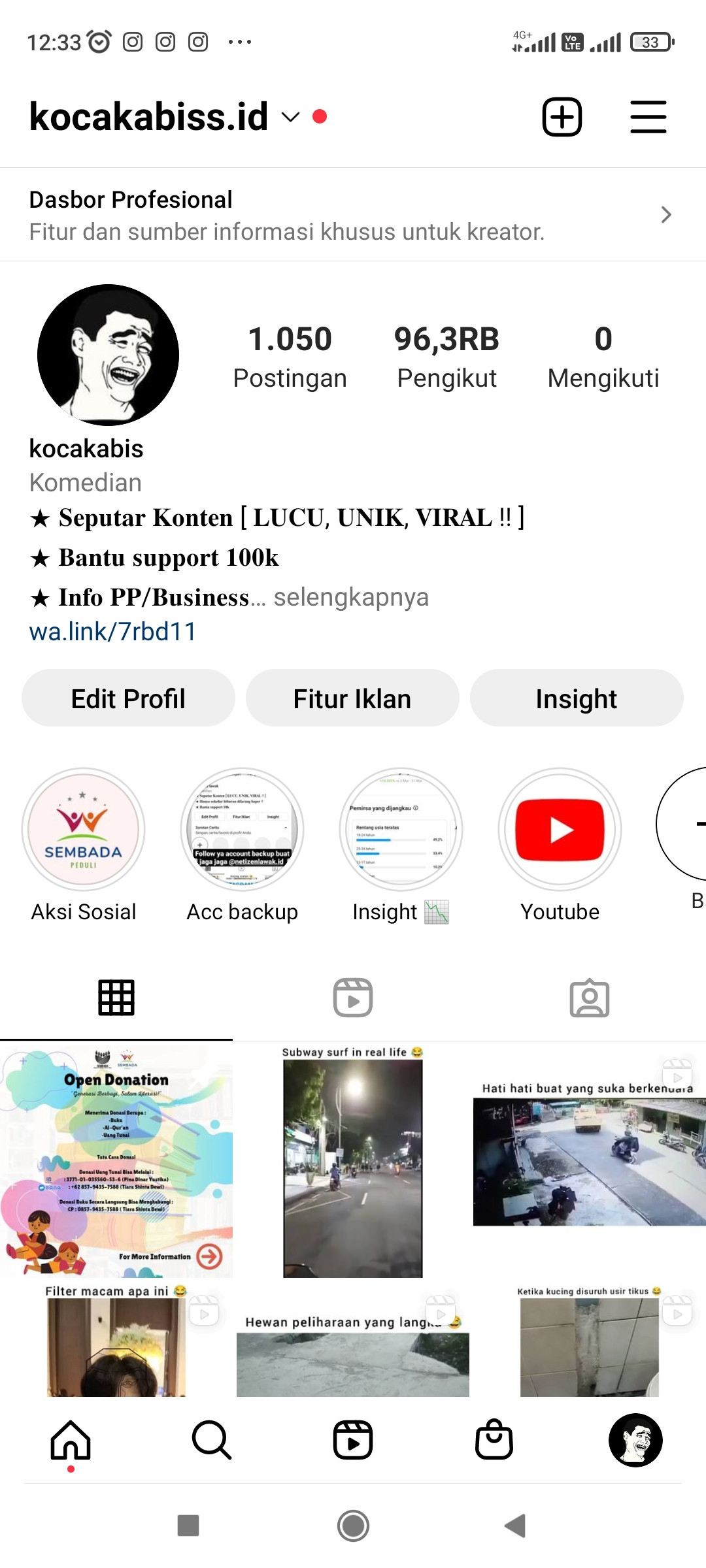Open the hamburger menu
Viewport: 706px width, 1568px height.
tap(648, 117)
